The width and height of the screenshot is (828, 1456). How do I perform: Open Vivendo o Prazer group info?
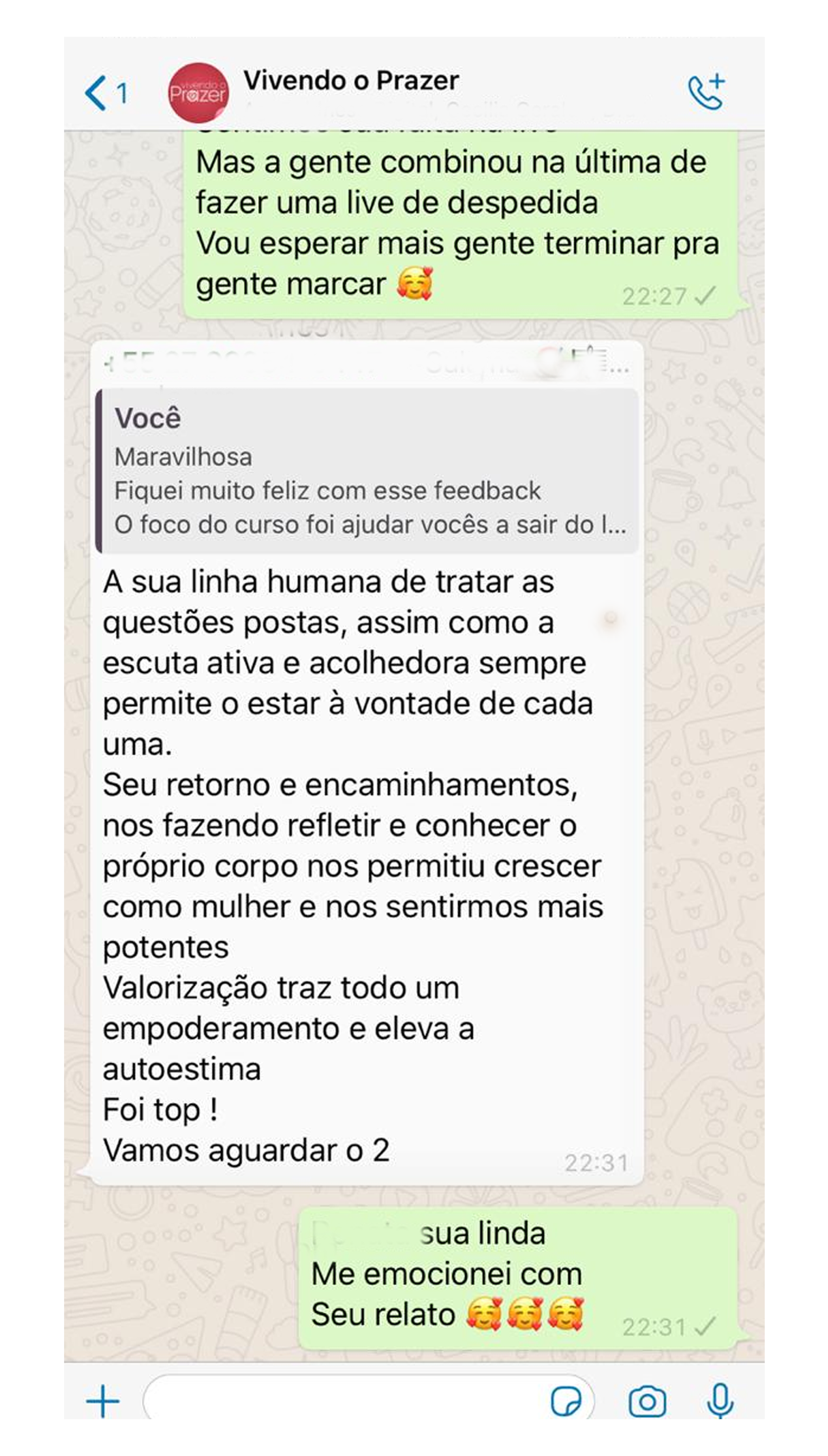[351, 81]
